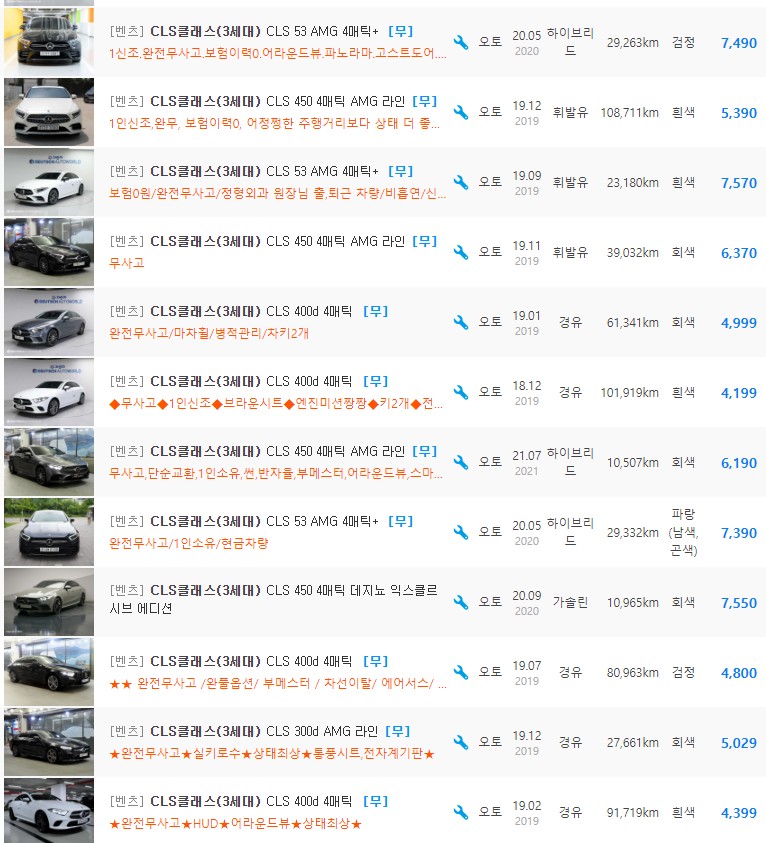This screenshot has height=843, width=766.
Task: Select the wrench icon on the 23,180km CLS 53 AMG row
Action: click(x=460, y=183)
